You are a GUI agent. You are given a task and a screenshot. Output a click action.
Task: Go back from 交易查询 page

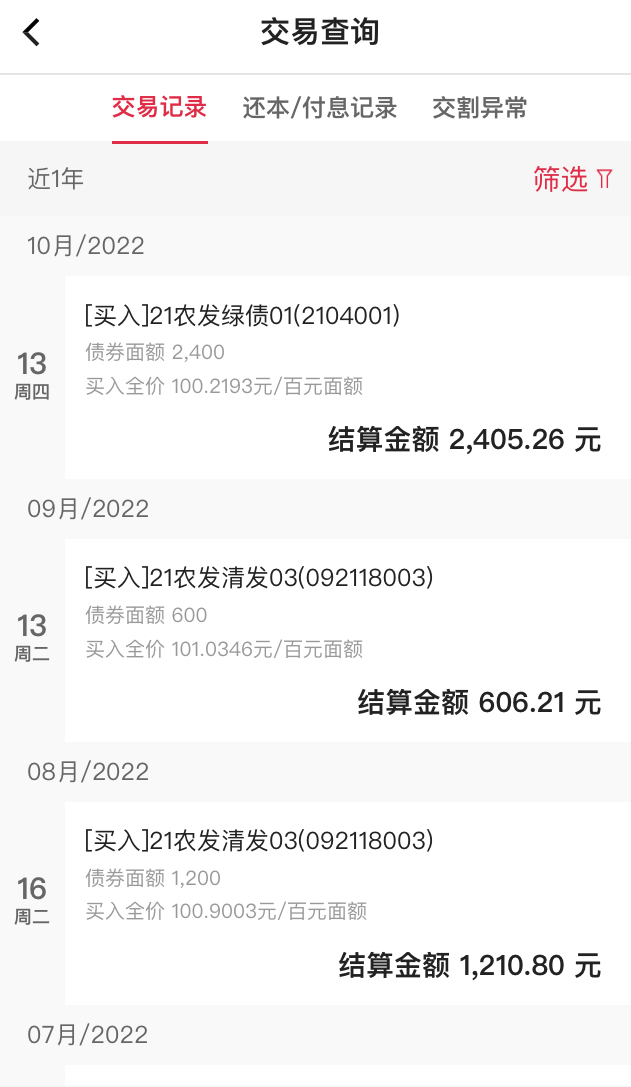pyautogui.click(x=32, y=33)
